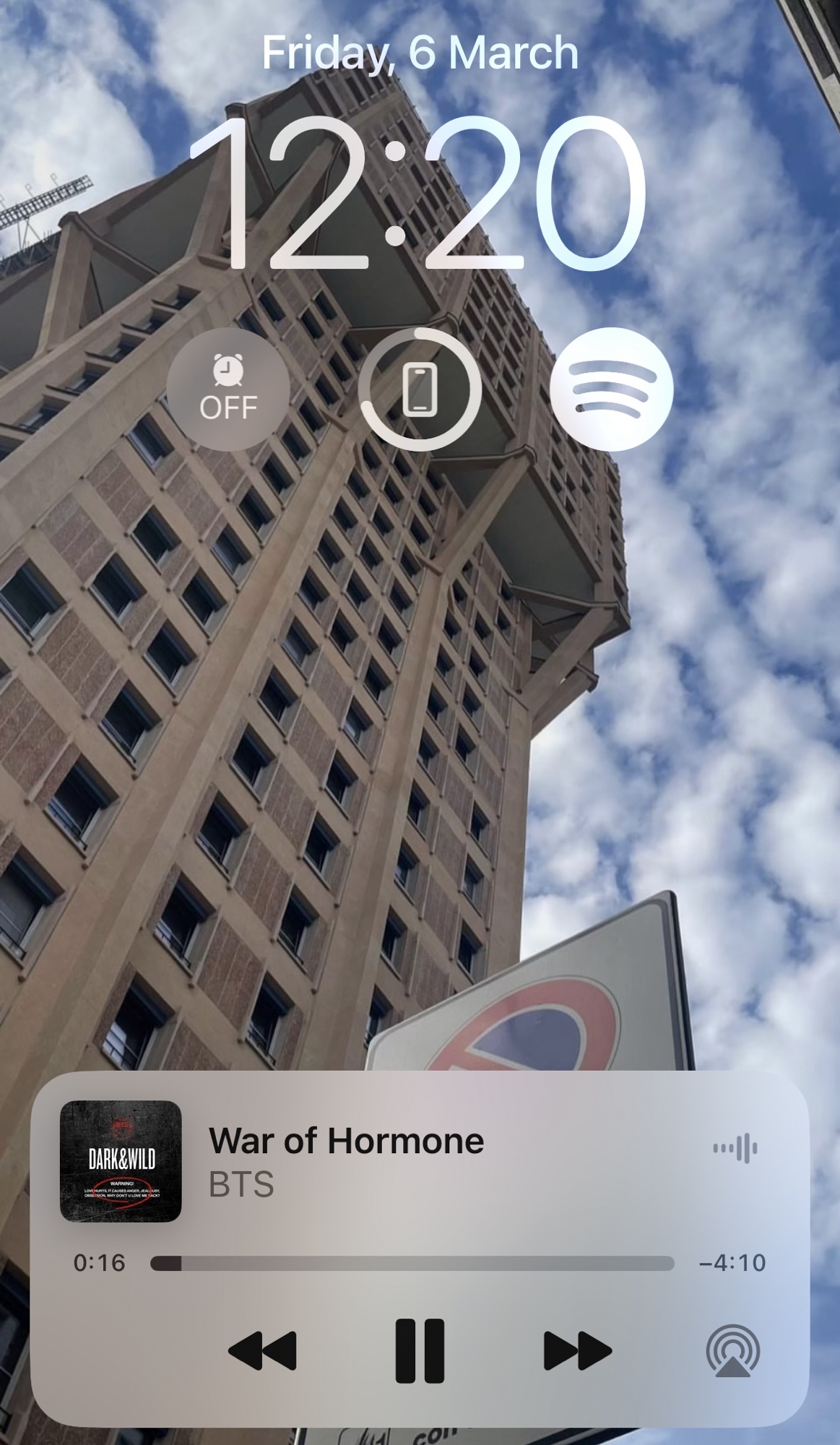Screen dimensions: 840x1445
Task: Open the alarm OFF widget
Action: click(228, 389)
